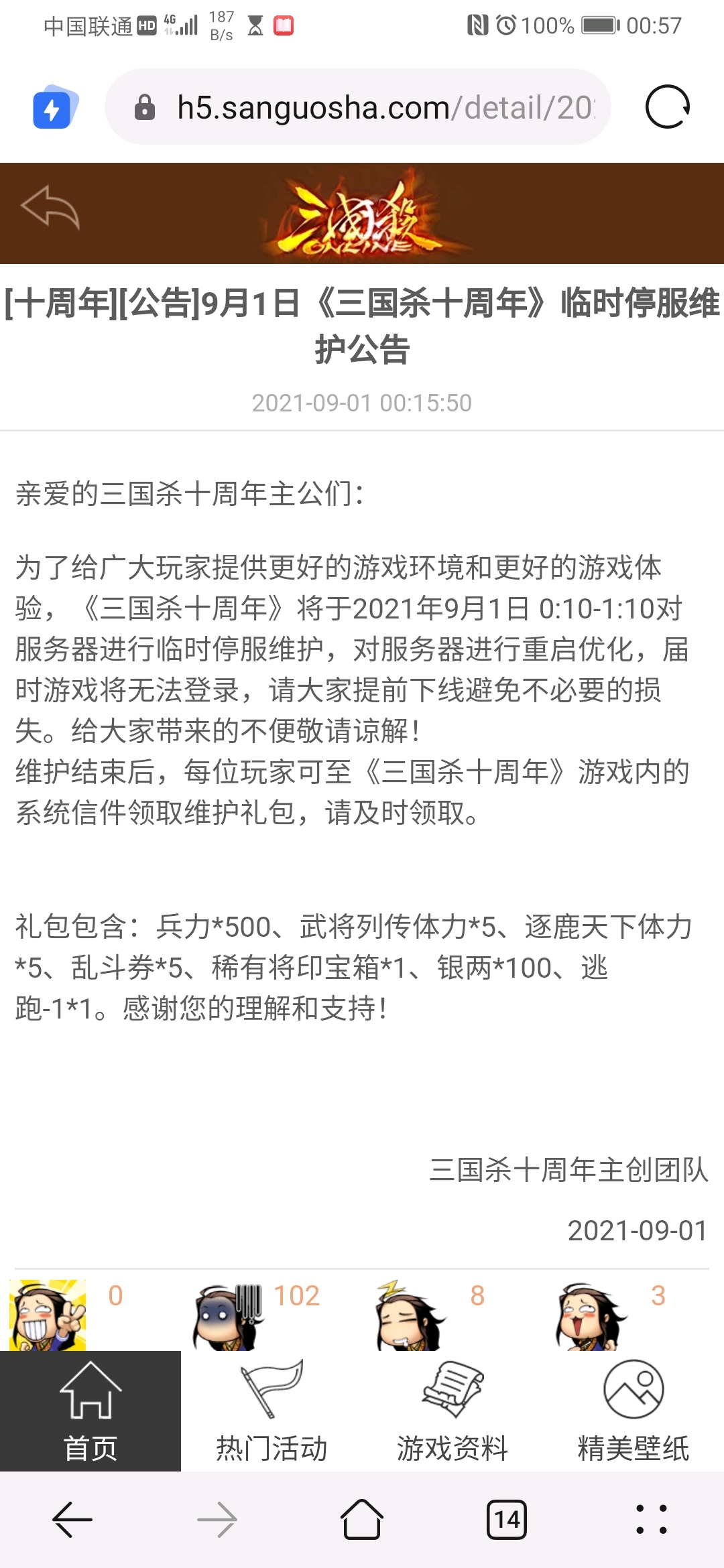This screenshot has width=724, height=1568.
Task: Open the 14 tabs switcher
Action: [507, 1520]
